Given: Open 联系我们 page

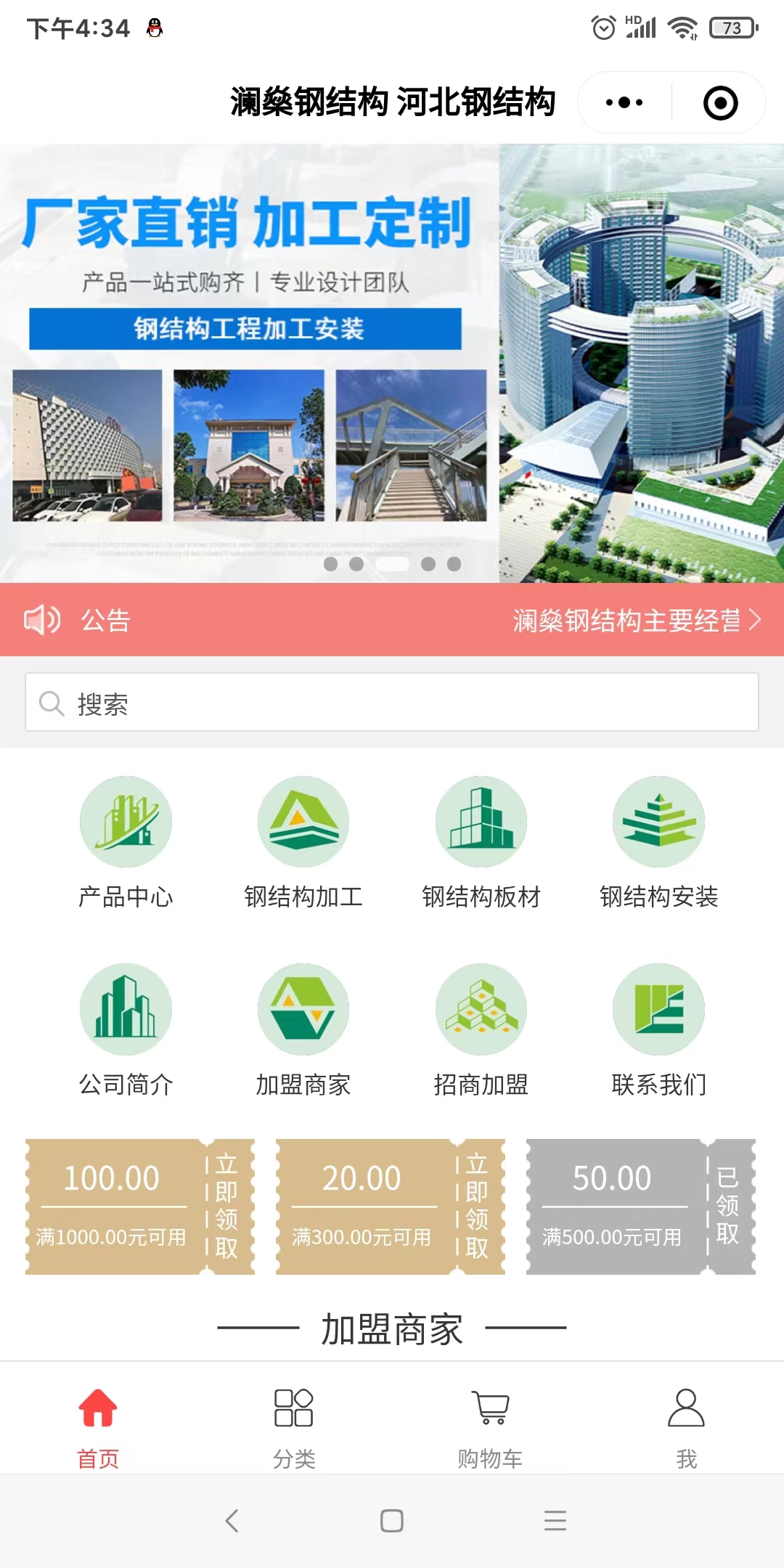Looking at the screenshot, I should pyautogui.click(x=659, y=1031).
